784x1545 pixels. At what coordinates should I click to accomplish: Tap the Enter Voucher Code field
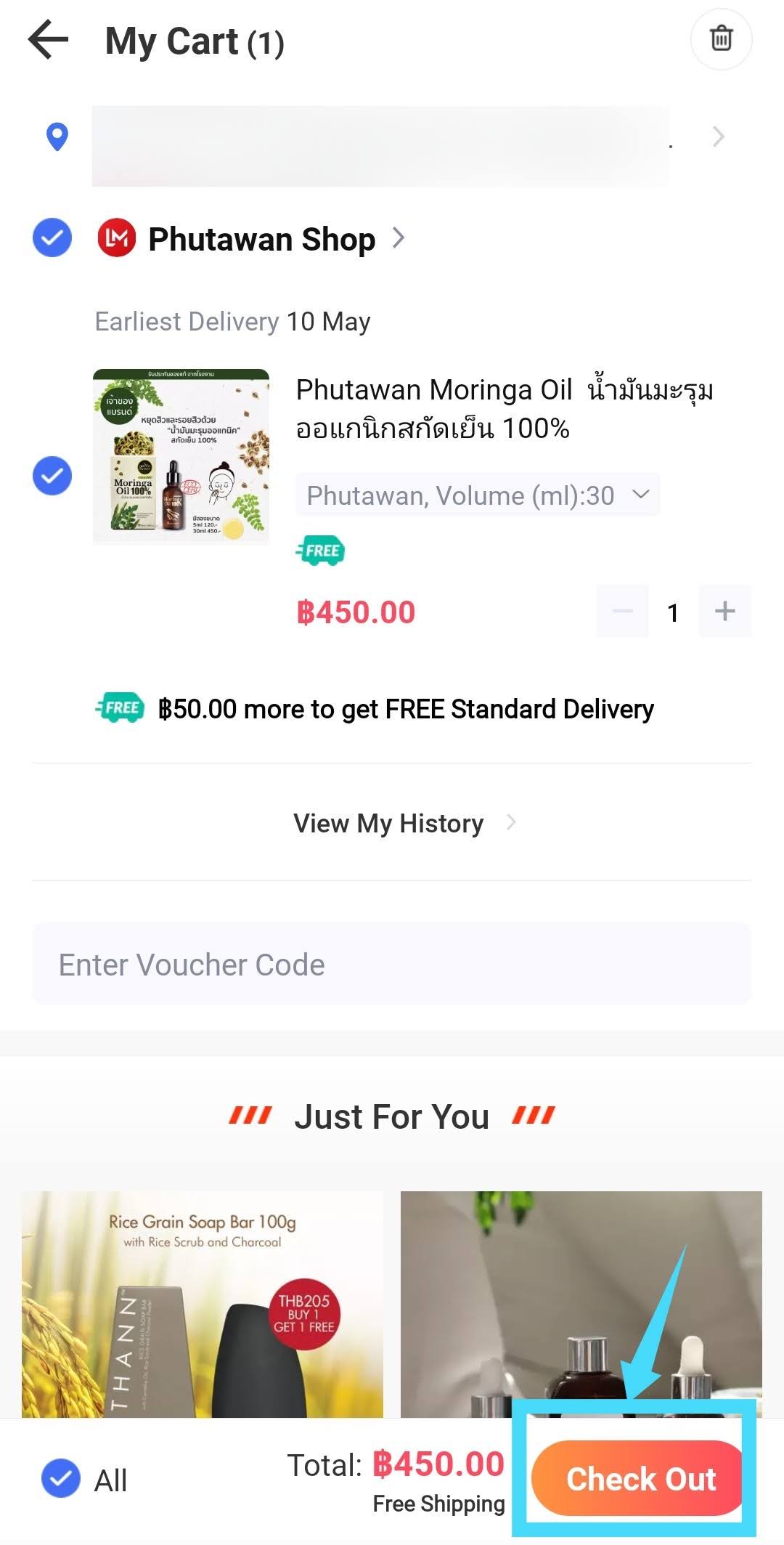(x=392, y=965)
